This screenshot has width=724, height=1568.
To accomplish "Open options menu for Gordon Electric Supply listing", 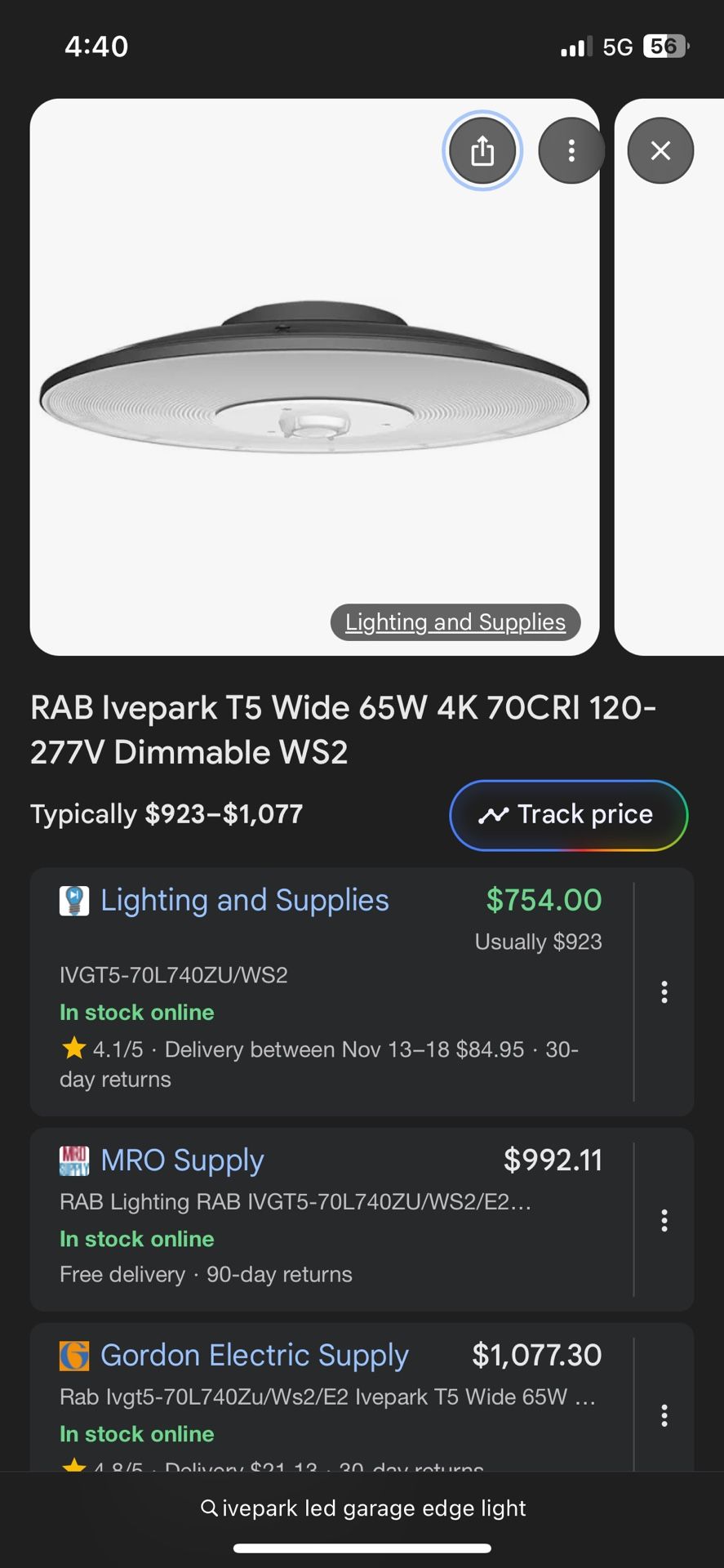I will click(x=664, y=1415).
